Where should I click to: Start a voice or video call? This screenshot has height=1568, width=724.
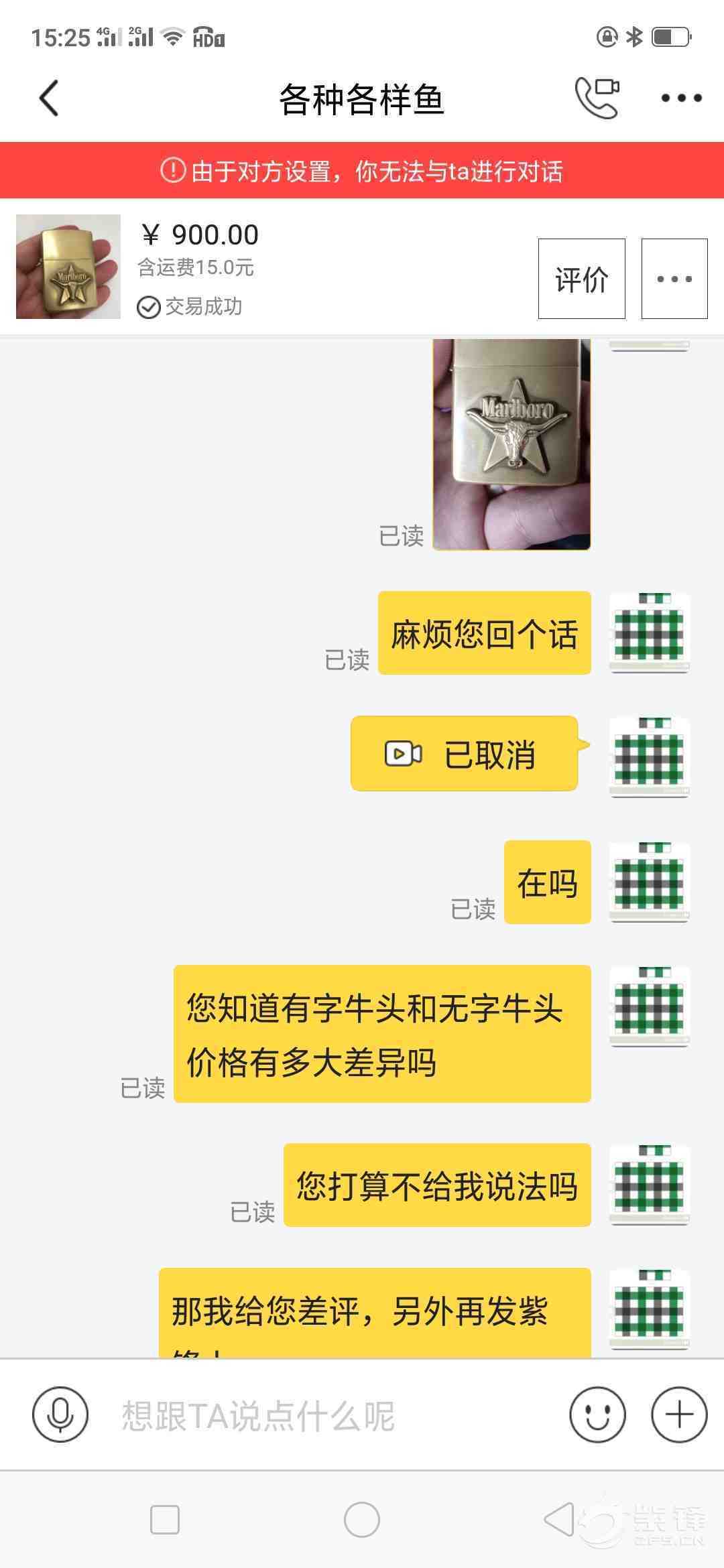click(597, 98)
